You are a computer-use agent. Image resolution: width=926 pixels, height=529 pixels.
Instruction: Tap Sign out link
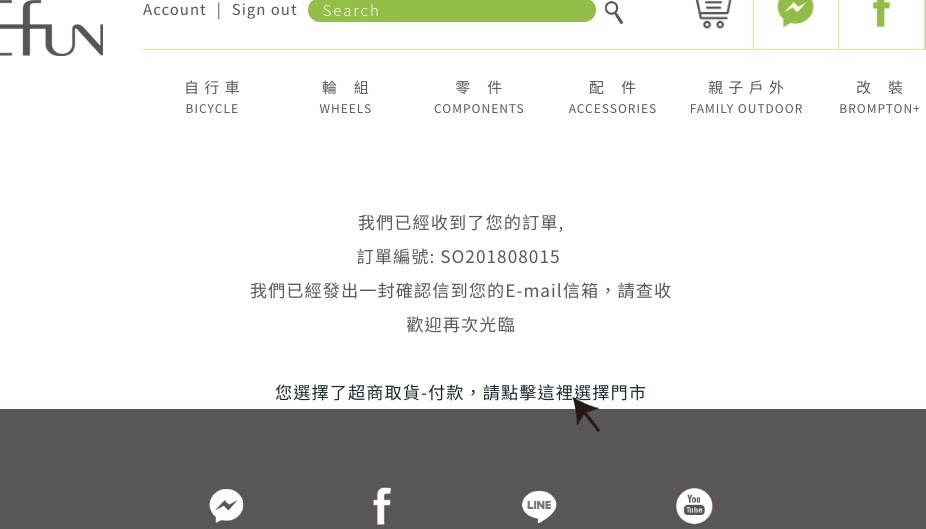pos(264,10)
